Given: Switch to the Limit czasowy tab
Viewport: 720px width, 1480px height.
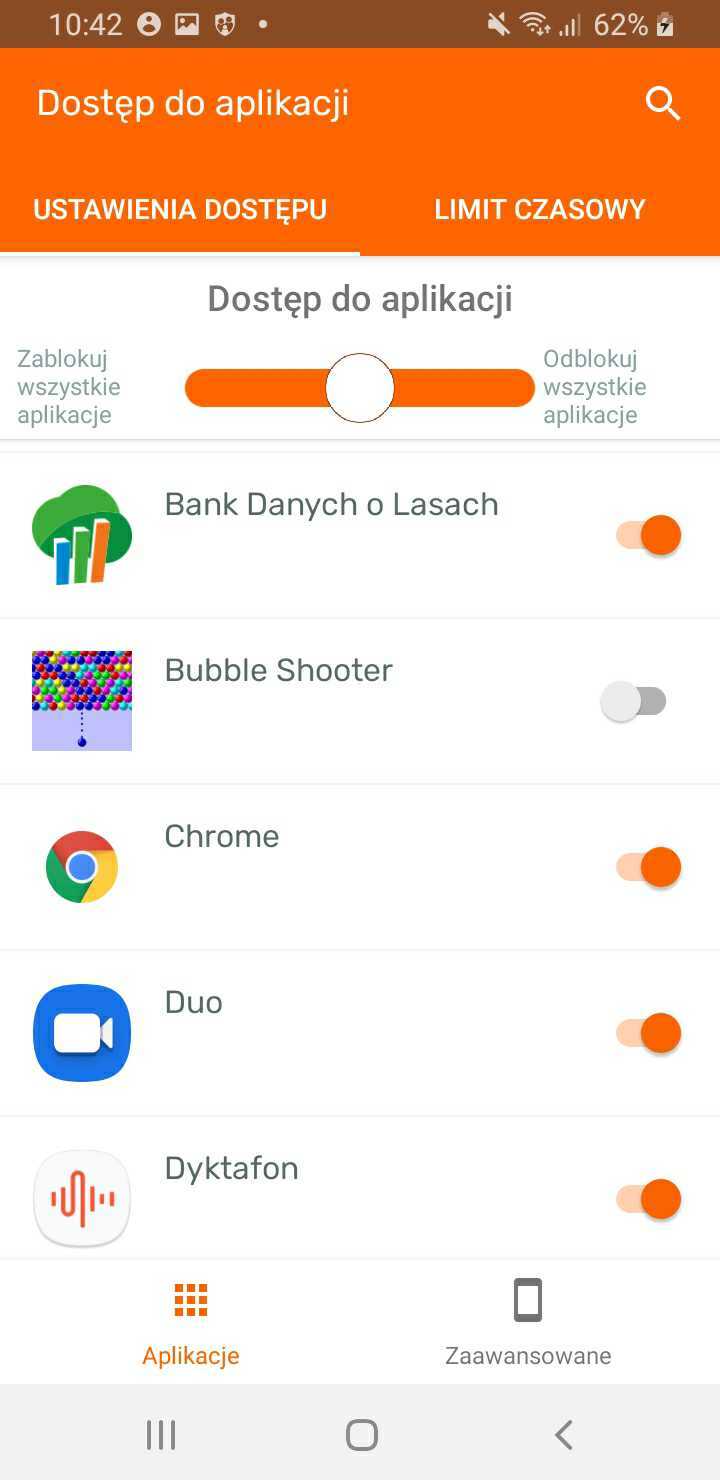Looking at the screenshot, I should pyautogui.click(x=540, y=209).
